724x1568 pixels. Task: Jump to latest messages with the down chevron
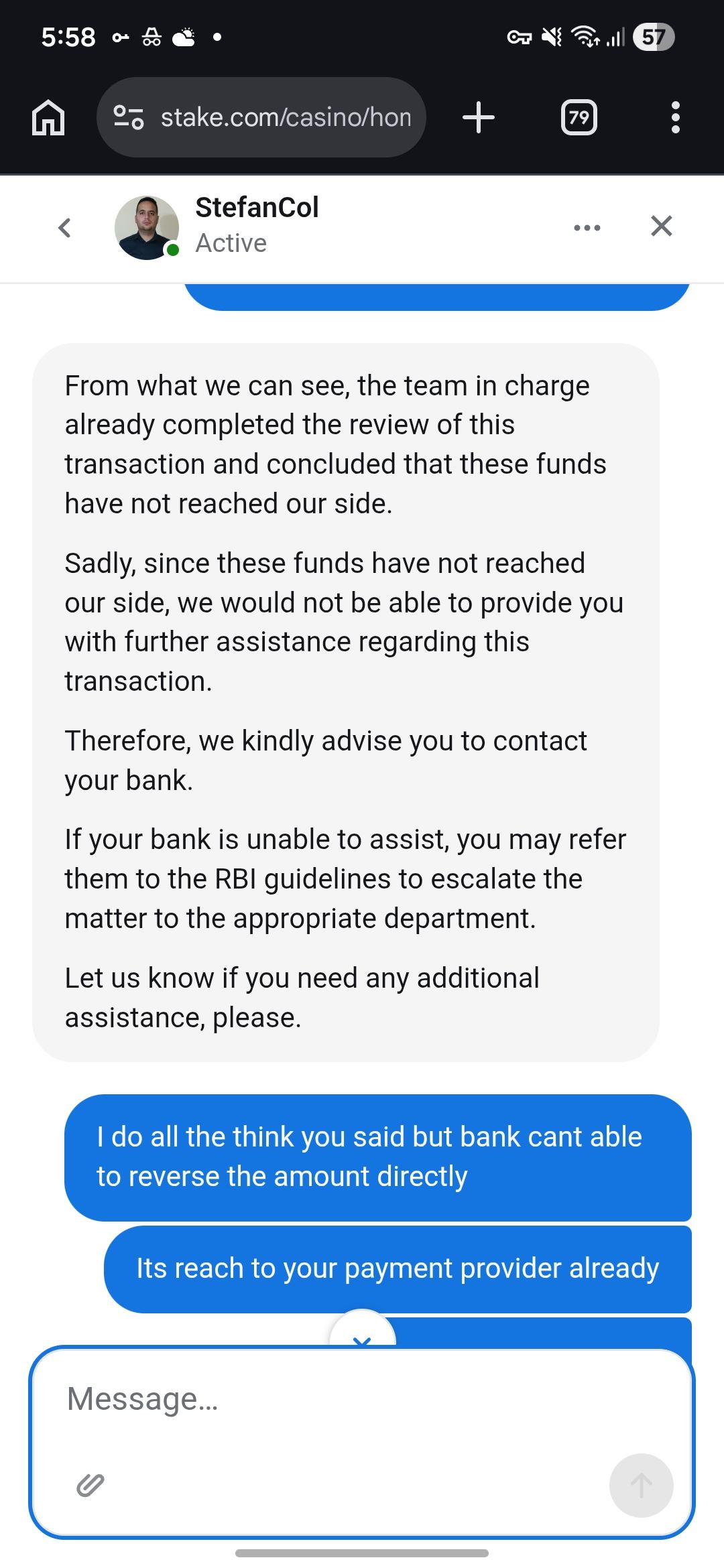(362, 1333)
